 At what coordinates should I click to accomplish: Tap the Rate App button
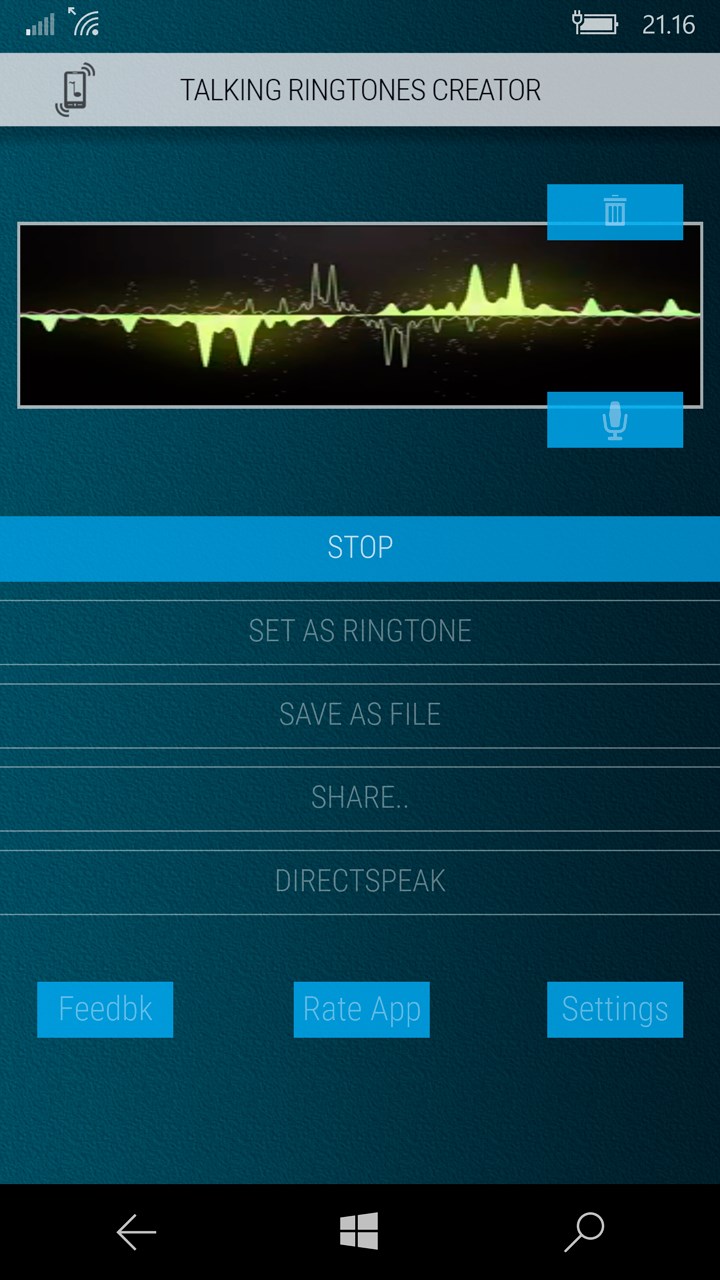[361, 1009]
